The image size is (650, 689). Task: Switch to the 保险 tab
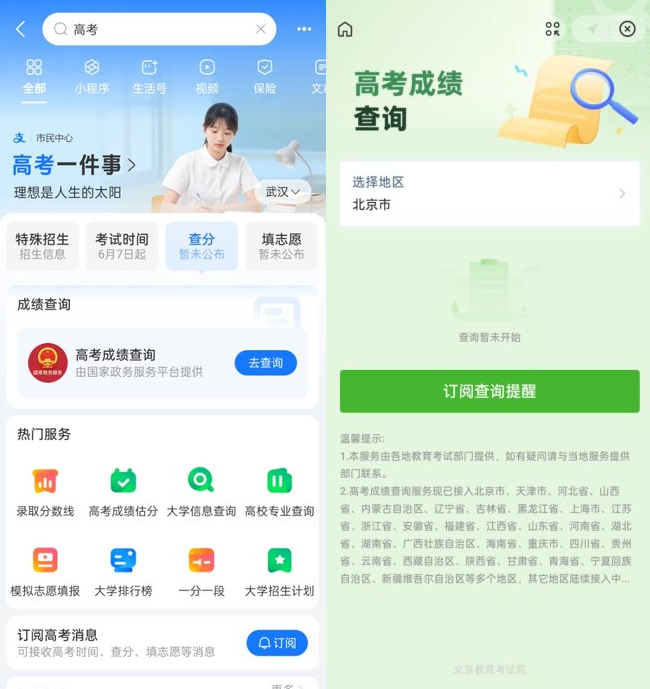(265, 76)
